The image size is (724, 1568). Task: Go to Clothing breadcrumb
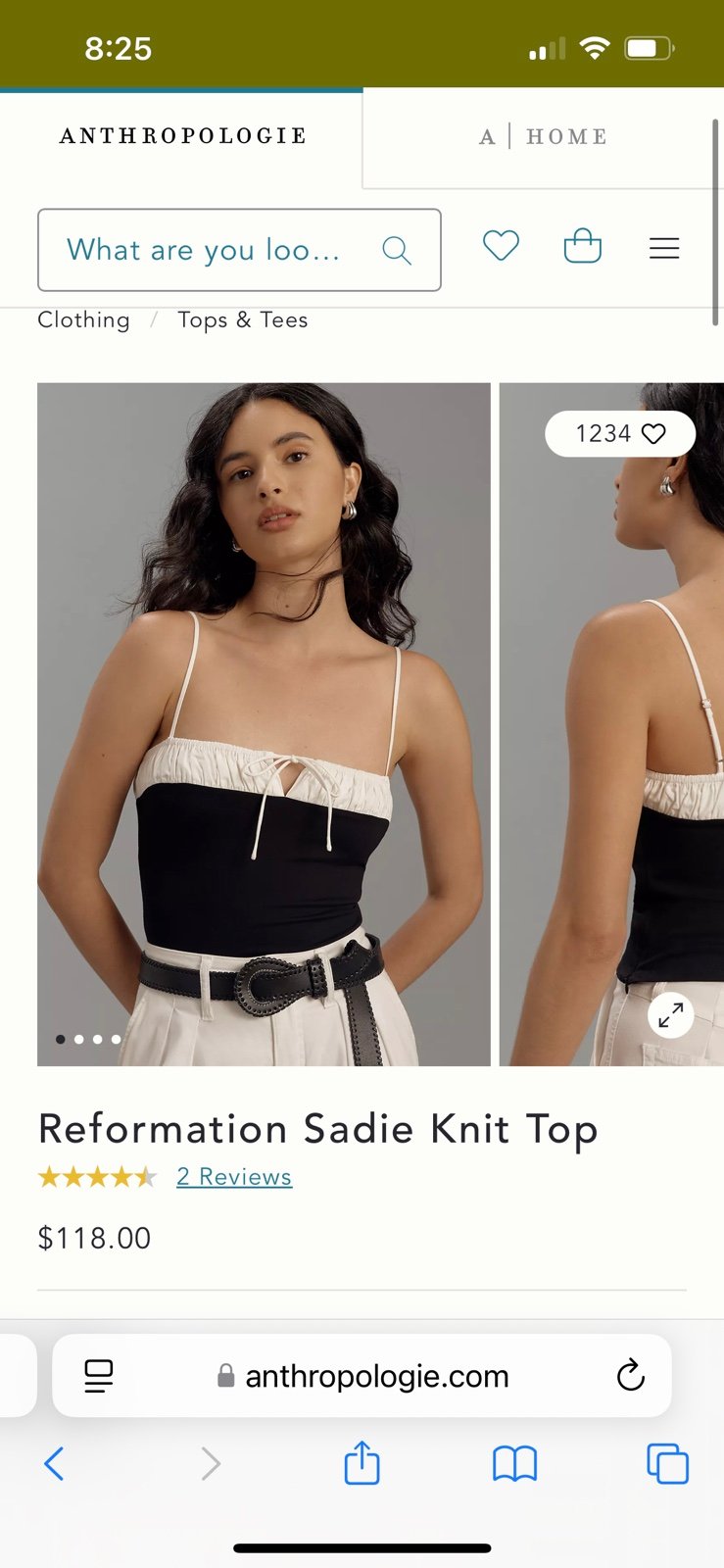click(83, 320)
